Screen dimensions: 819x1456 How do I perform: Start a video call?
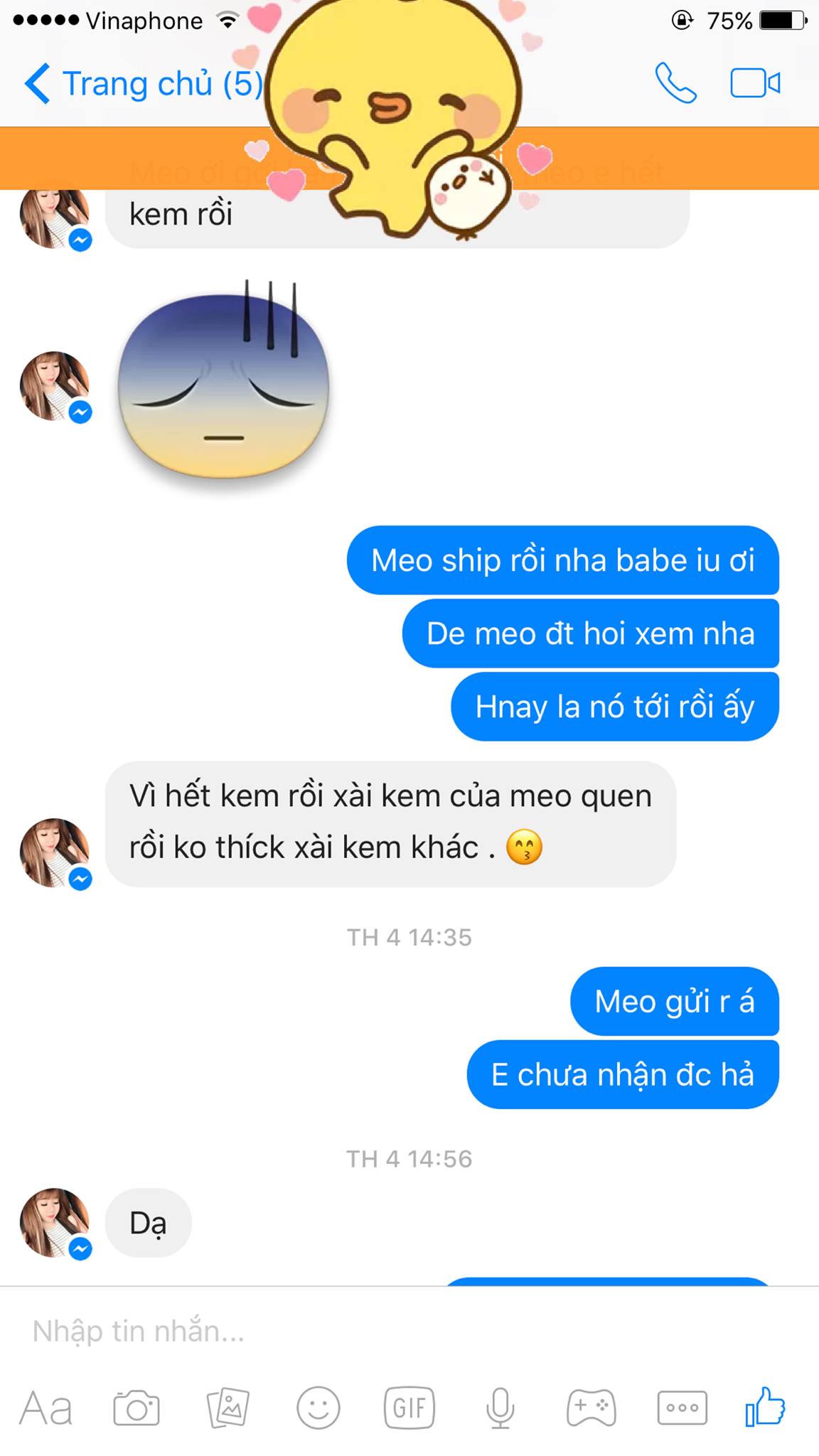point(755,84)
